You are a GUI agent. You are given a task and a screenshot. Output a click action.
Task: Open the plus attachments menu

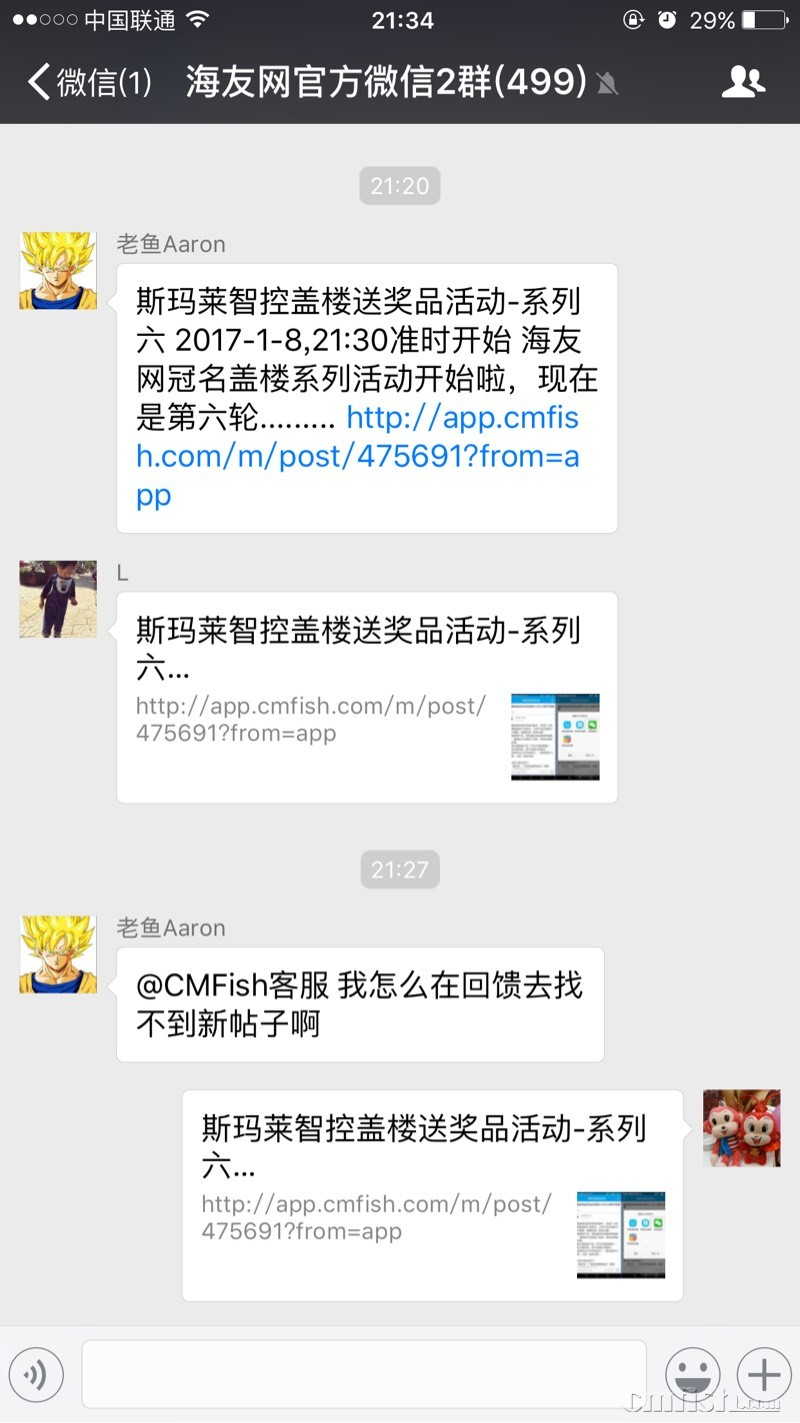(x=764, y=1375)
